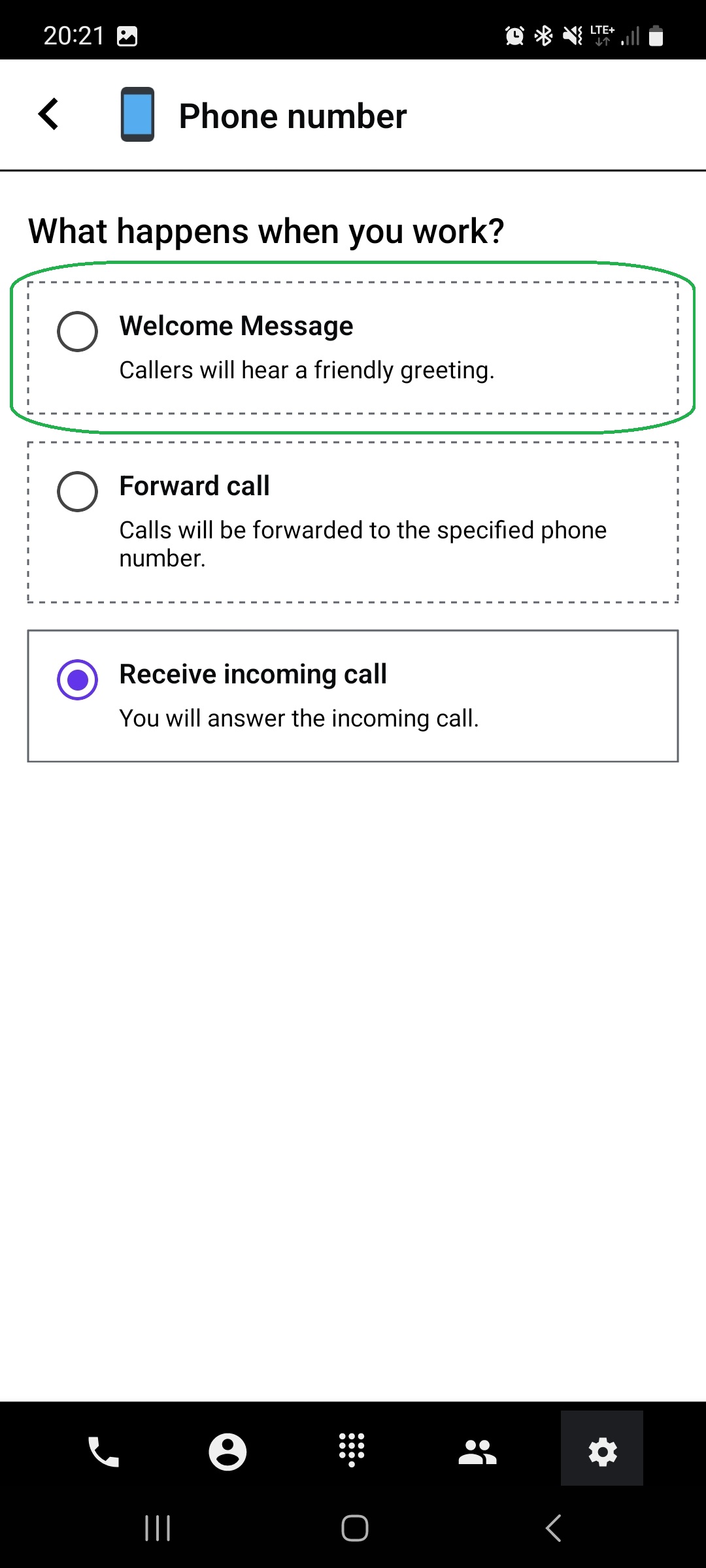Image resolution: width=706 pixels, height=1568 pixels.
Task: Tap the system home button
Action: [354, 1528]
